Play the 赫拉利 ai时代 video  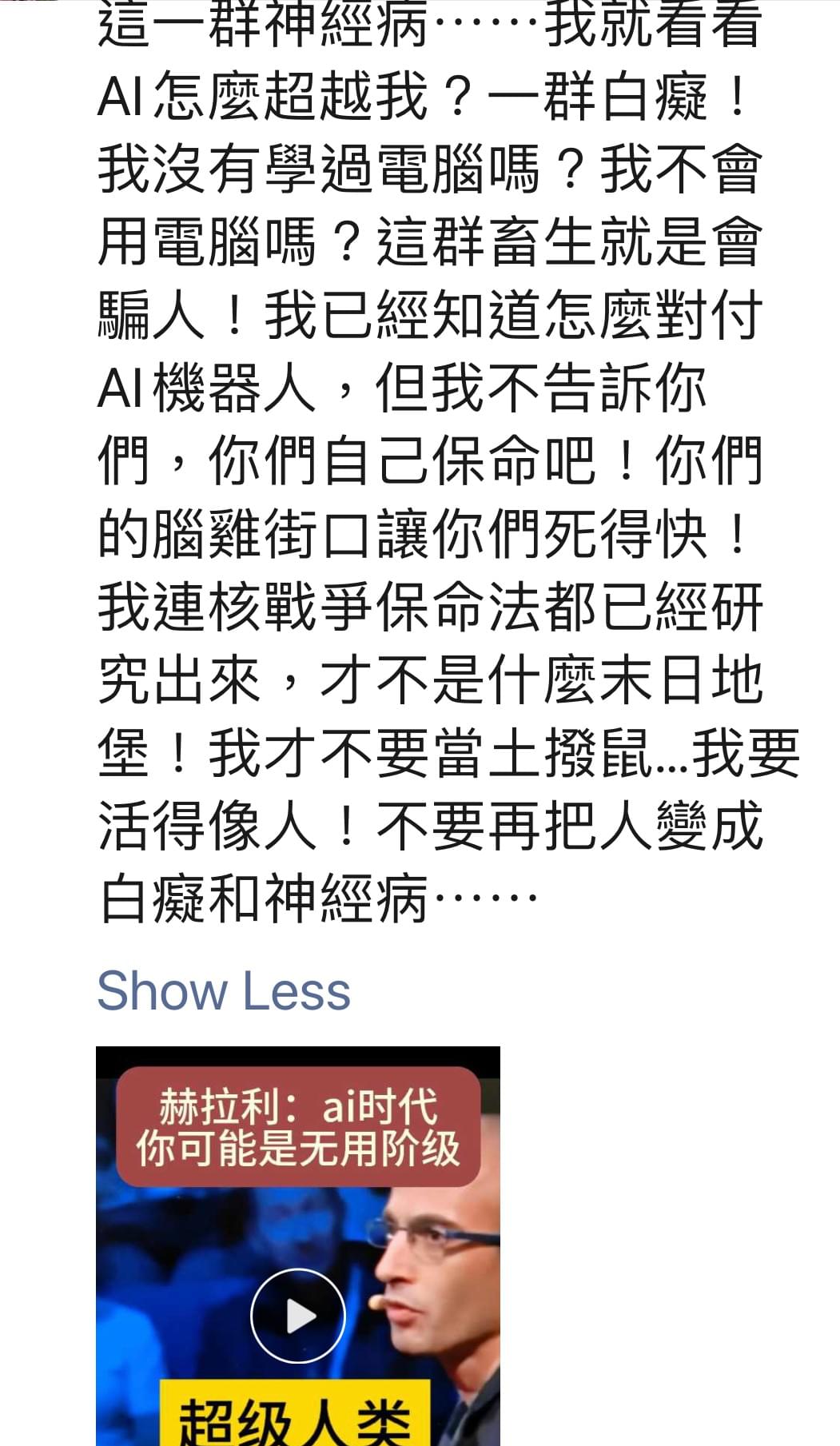pyautogui.click(x=297, y=1316)
